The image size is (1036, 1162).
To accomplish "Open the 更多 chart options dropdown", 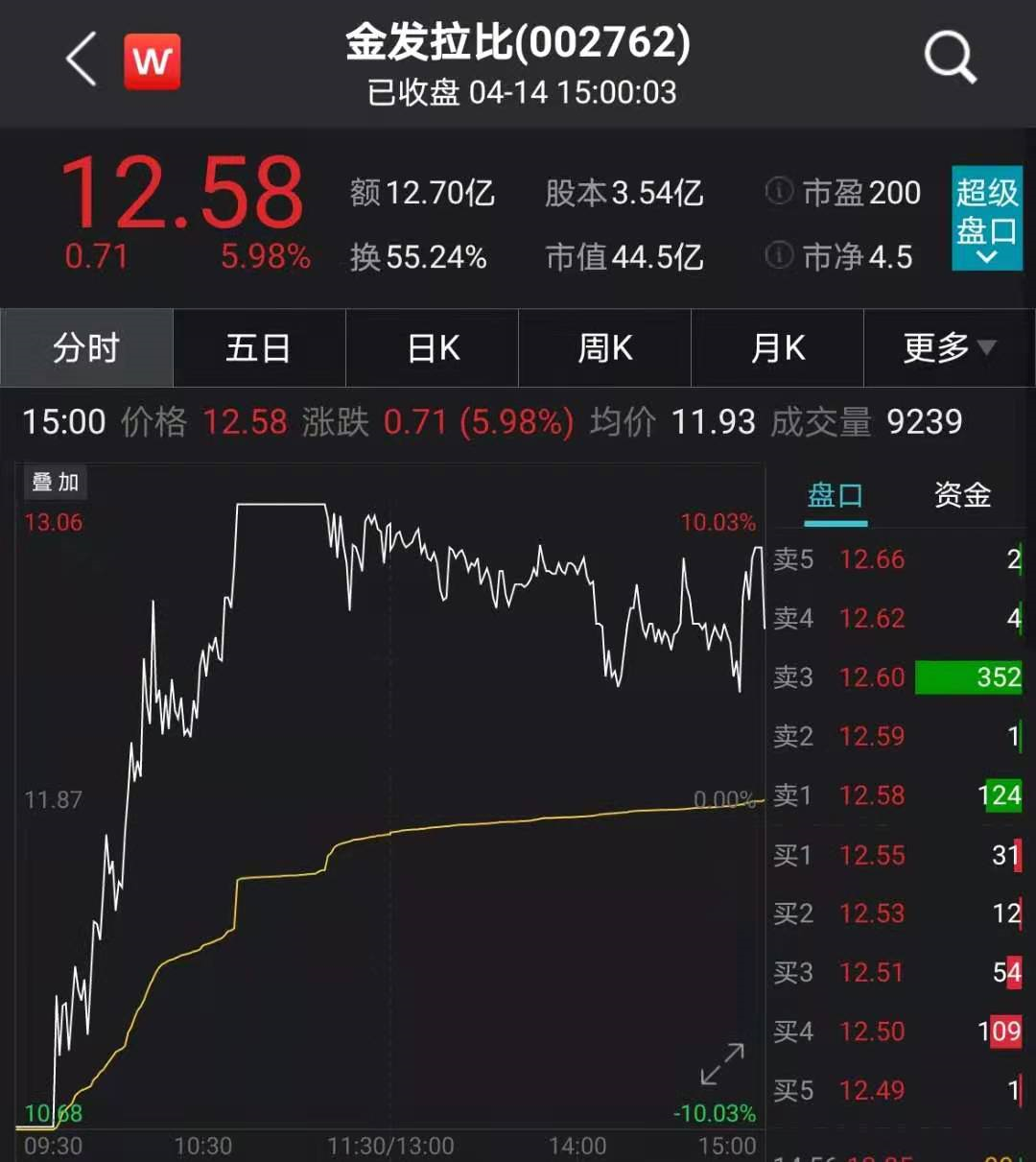I will click(x=949, y=347).
